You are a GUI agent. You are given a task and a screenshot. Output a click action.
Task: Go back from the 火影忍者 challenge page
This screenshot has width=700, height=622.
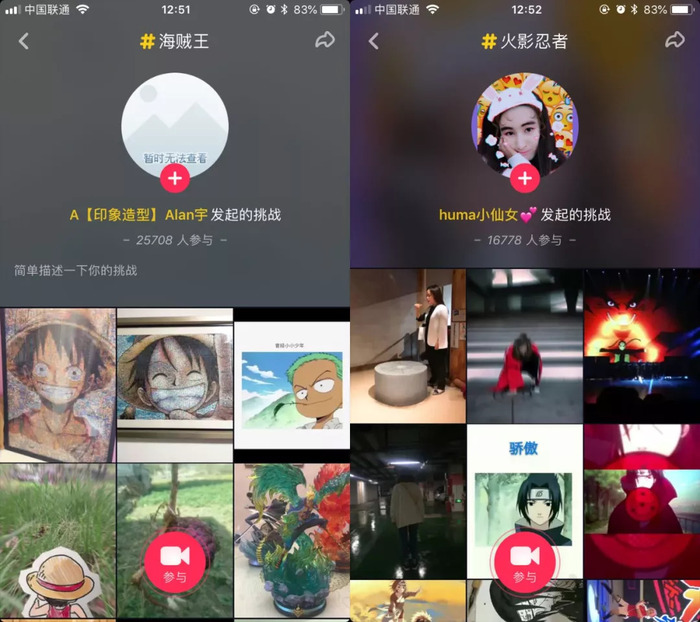pyautogui.click(x=374, y=42)
